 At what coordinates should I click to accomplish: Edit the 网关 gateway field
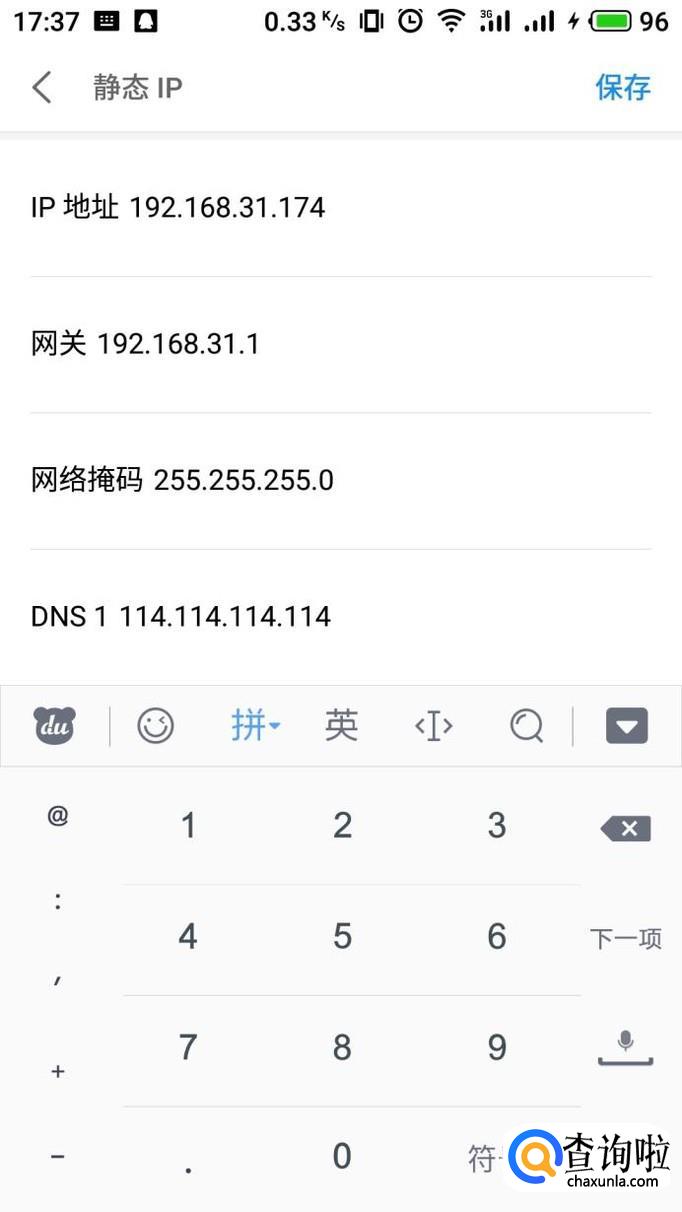(340, 345)
